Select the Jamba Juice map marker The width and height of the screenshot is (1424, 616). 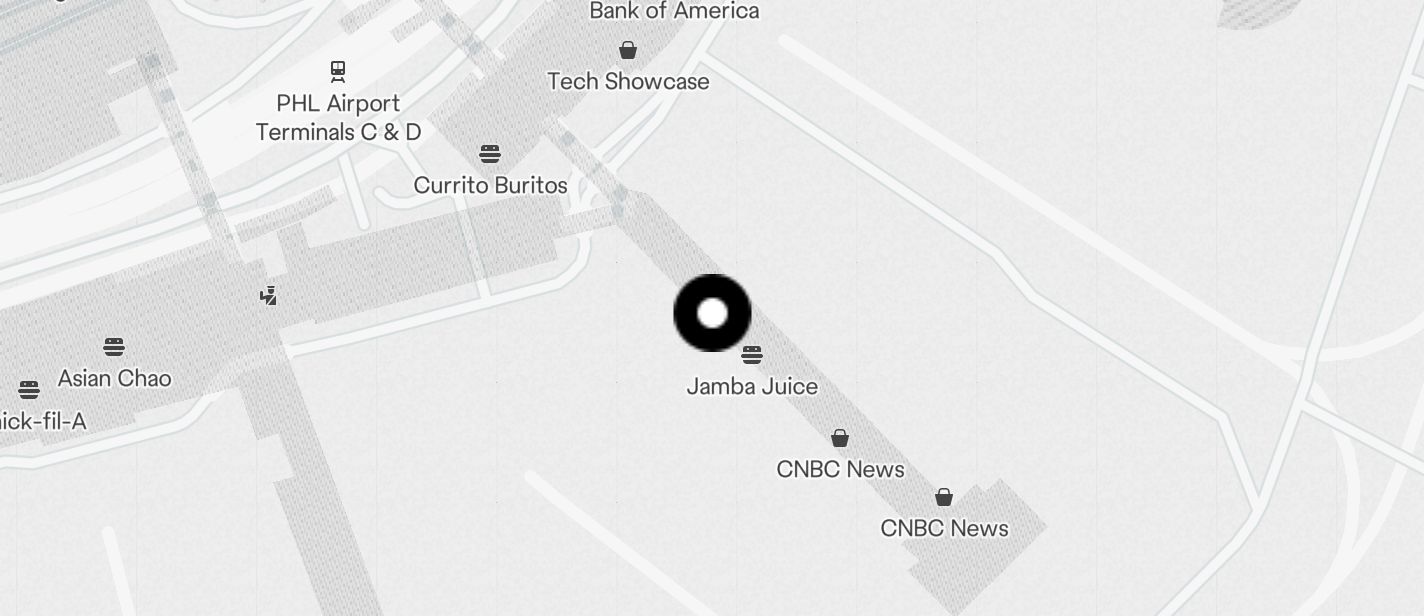click(752, 355)
